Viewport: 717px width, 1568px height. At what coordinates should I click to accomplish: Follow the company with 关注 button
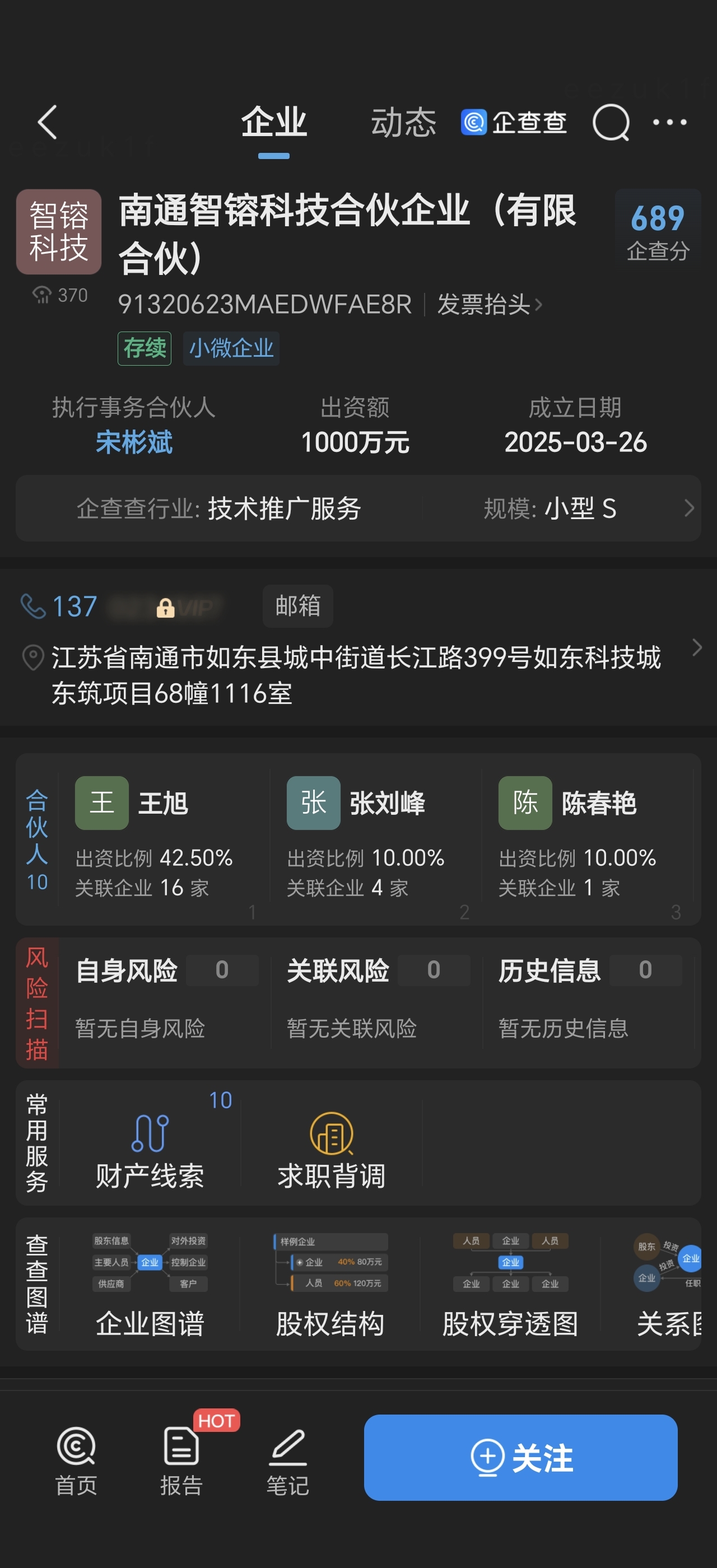[520, 1458]
